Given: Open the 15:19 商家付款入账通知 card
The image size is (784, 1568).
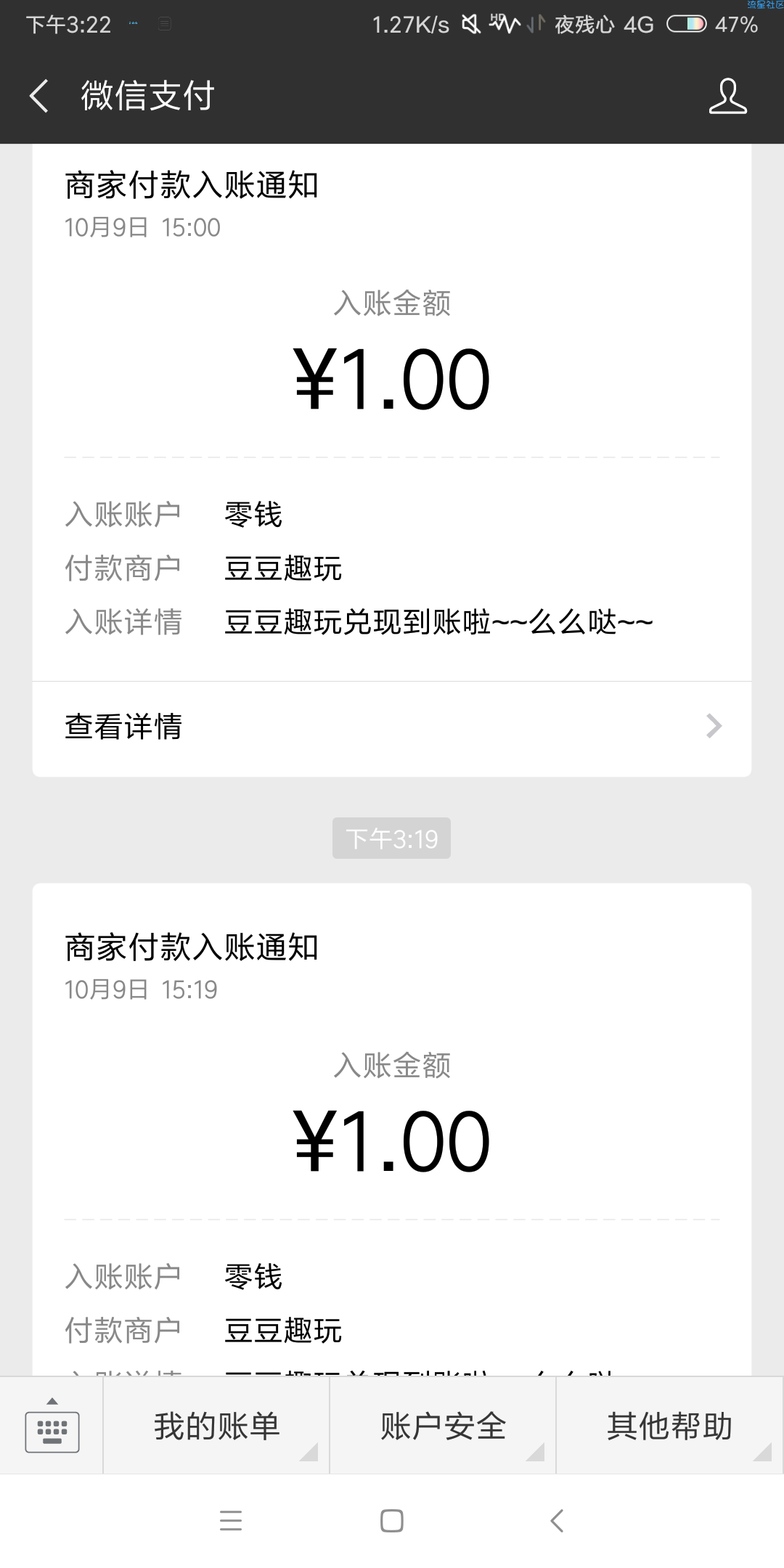Looking at the screenshot, I should pyautogui.click(x=392, y=1130).
